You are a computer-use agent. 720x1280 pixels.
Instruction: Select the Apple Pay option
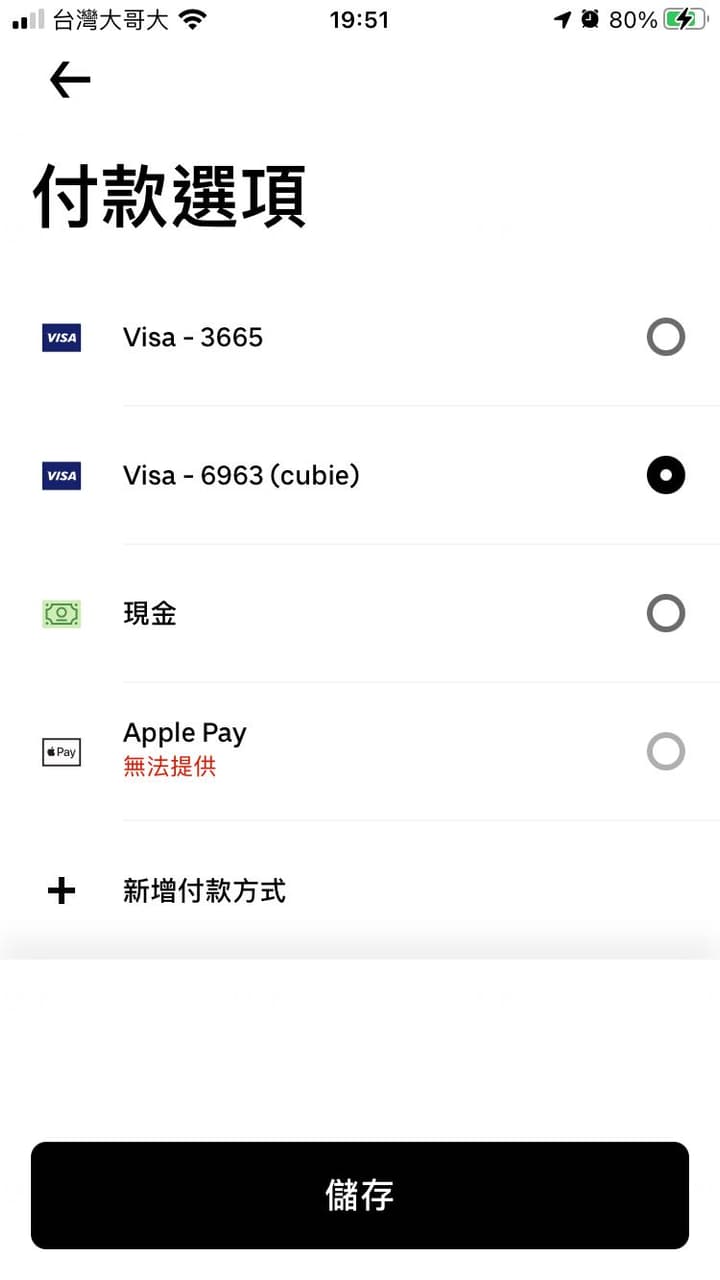pyautogui.click(x=665, y=751)
